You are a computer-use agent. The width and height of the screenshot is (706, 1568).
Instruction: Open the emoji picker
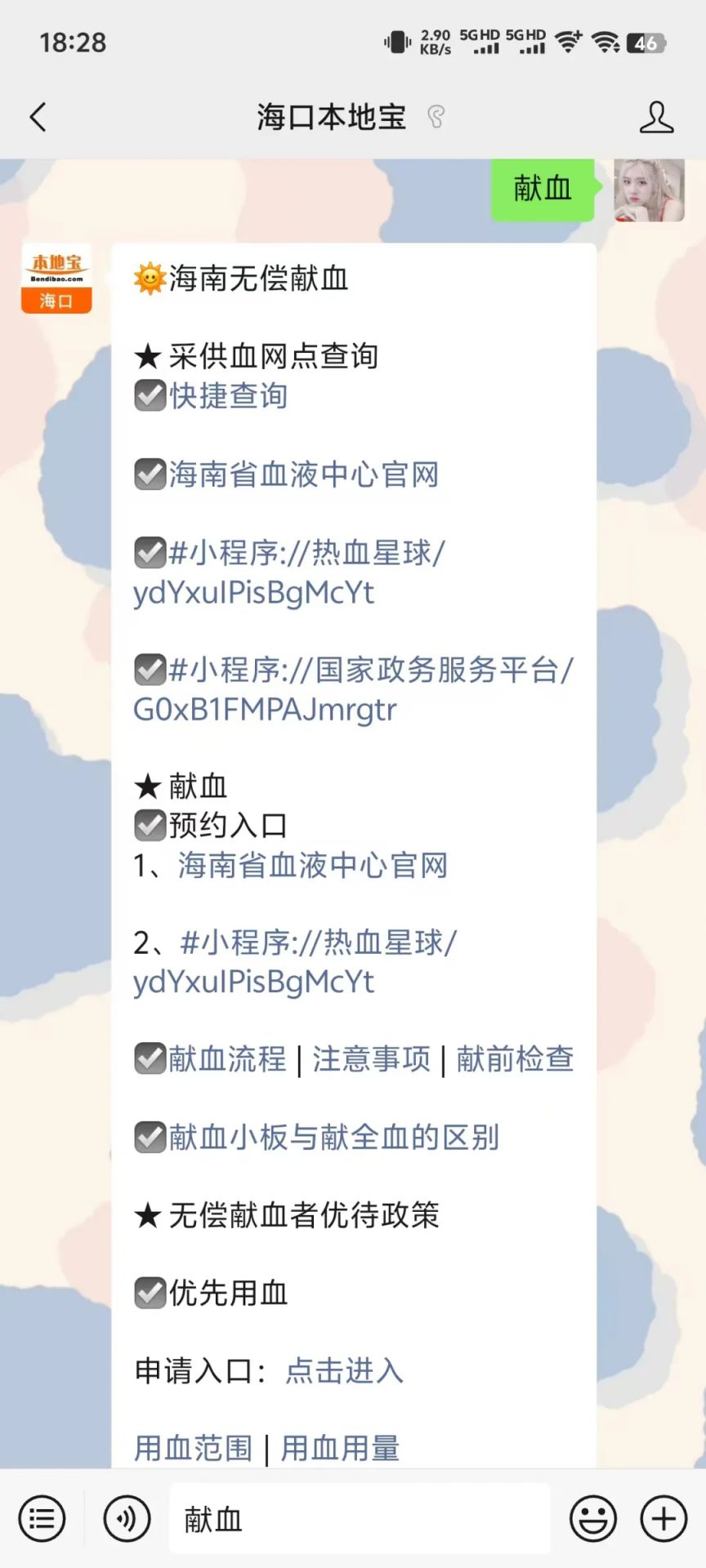[593, 1519]
